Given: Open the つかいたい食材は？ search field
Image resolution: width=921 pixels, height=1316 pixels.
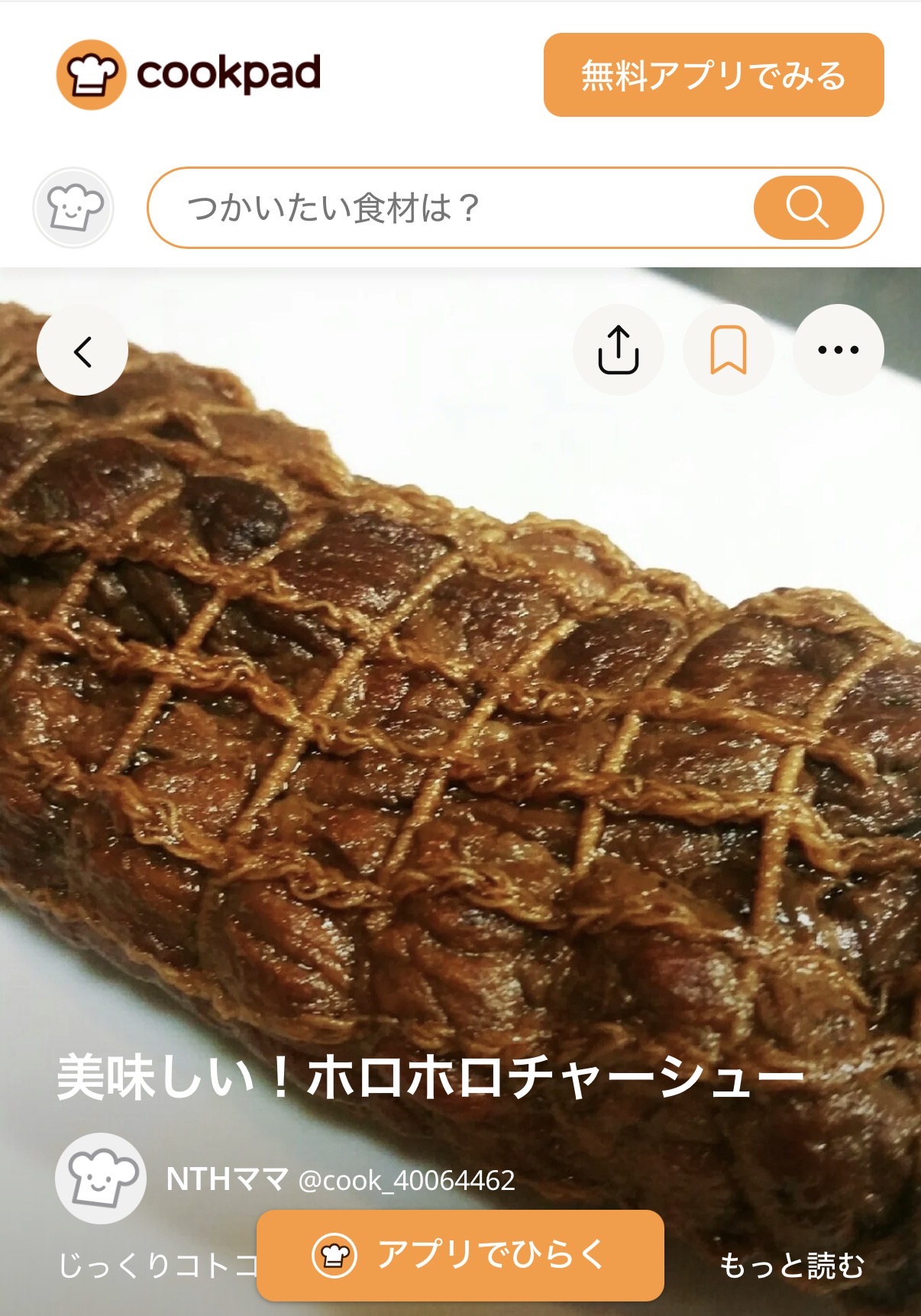Looking at the screenshot, I should pyautogui.click(x=451, y=208).
